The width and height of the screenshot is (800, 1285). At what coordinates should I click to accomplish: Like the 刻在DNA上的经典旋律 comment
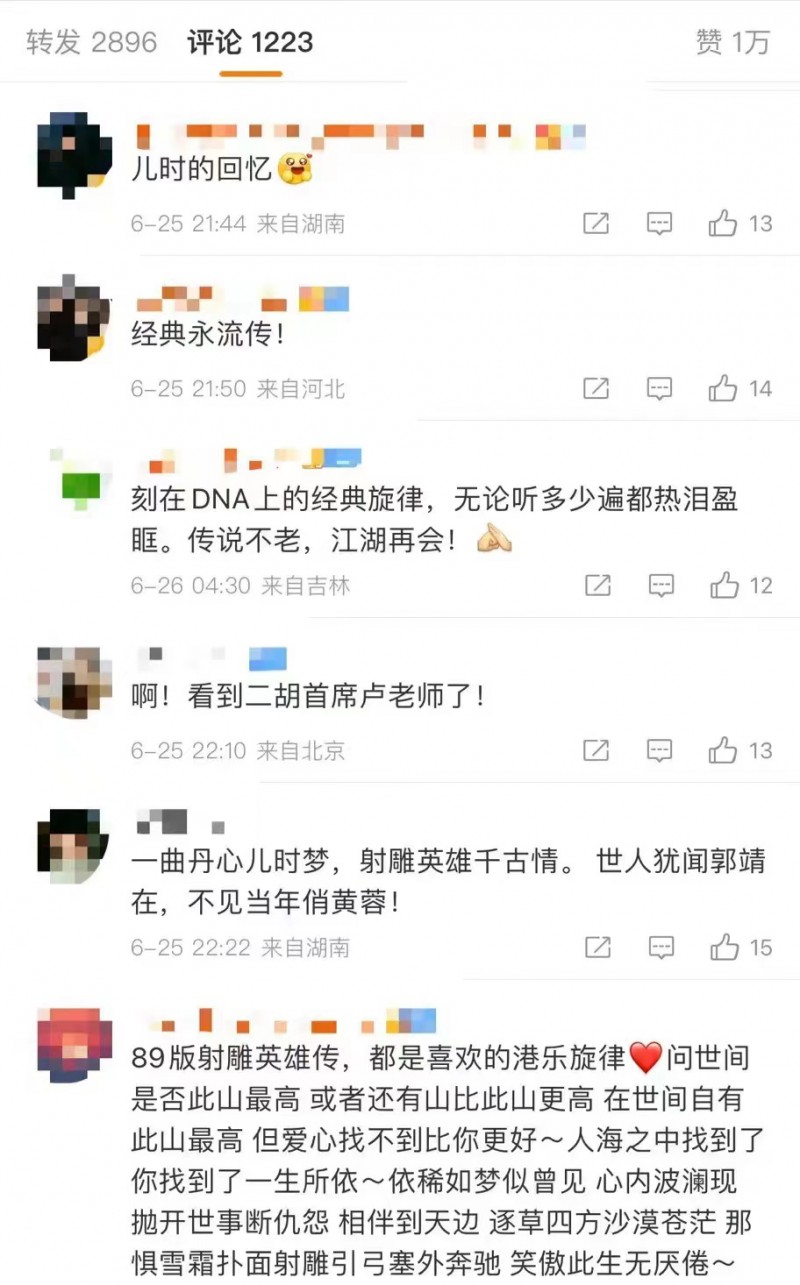click(724, 586)
